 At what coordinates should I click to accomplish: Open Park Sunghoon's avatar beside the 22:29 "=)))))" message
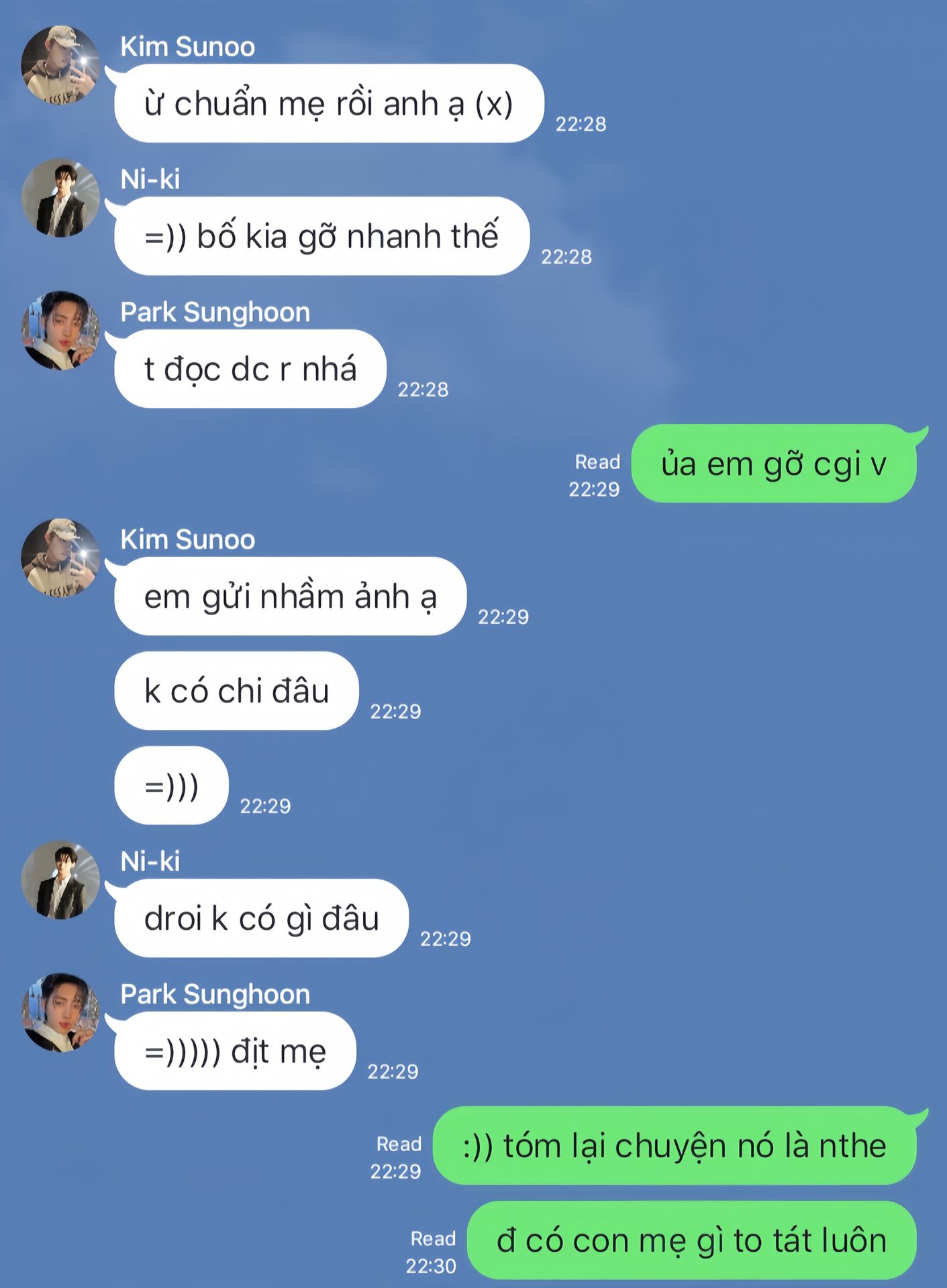click(x=60, y=1012)
